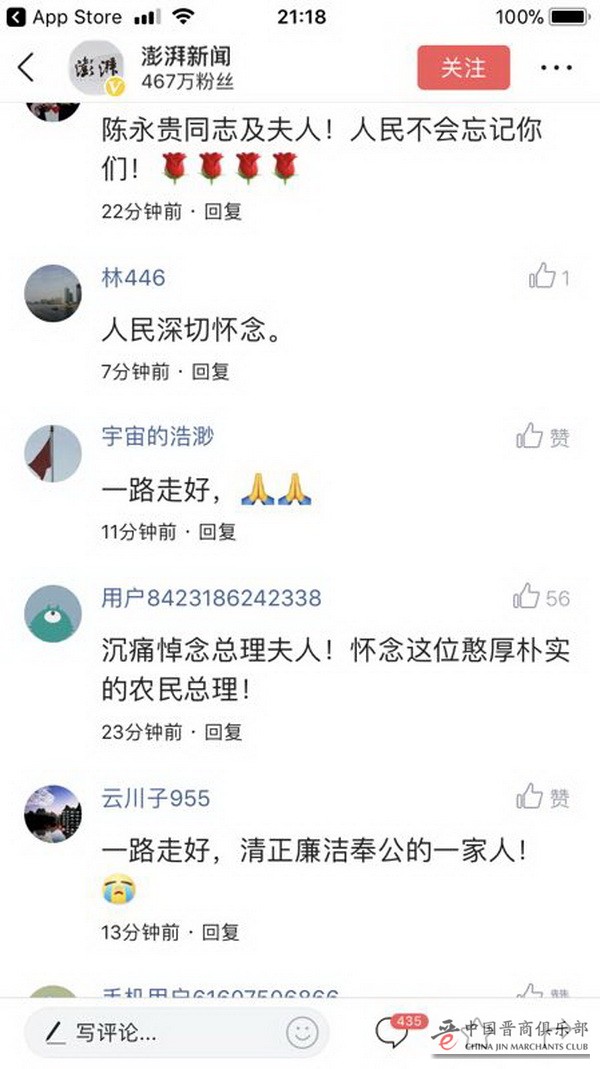Go back using the top-left arrow

tap(26, 67)
